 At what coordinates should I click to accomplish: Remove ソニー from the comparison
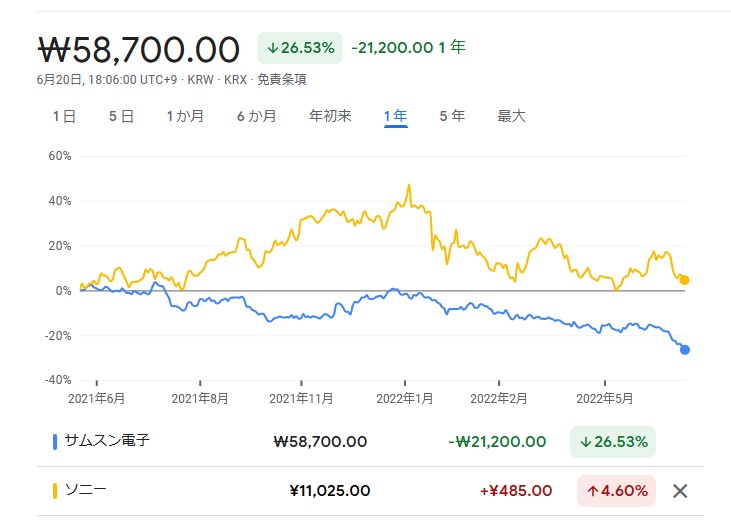point(680,491)
